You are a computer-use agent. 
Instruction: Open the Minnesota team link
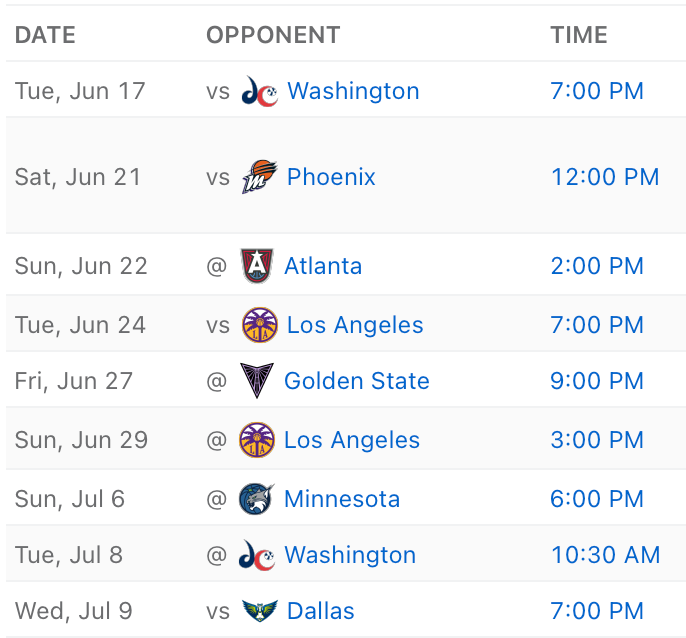point(341,499)
